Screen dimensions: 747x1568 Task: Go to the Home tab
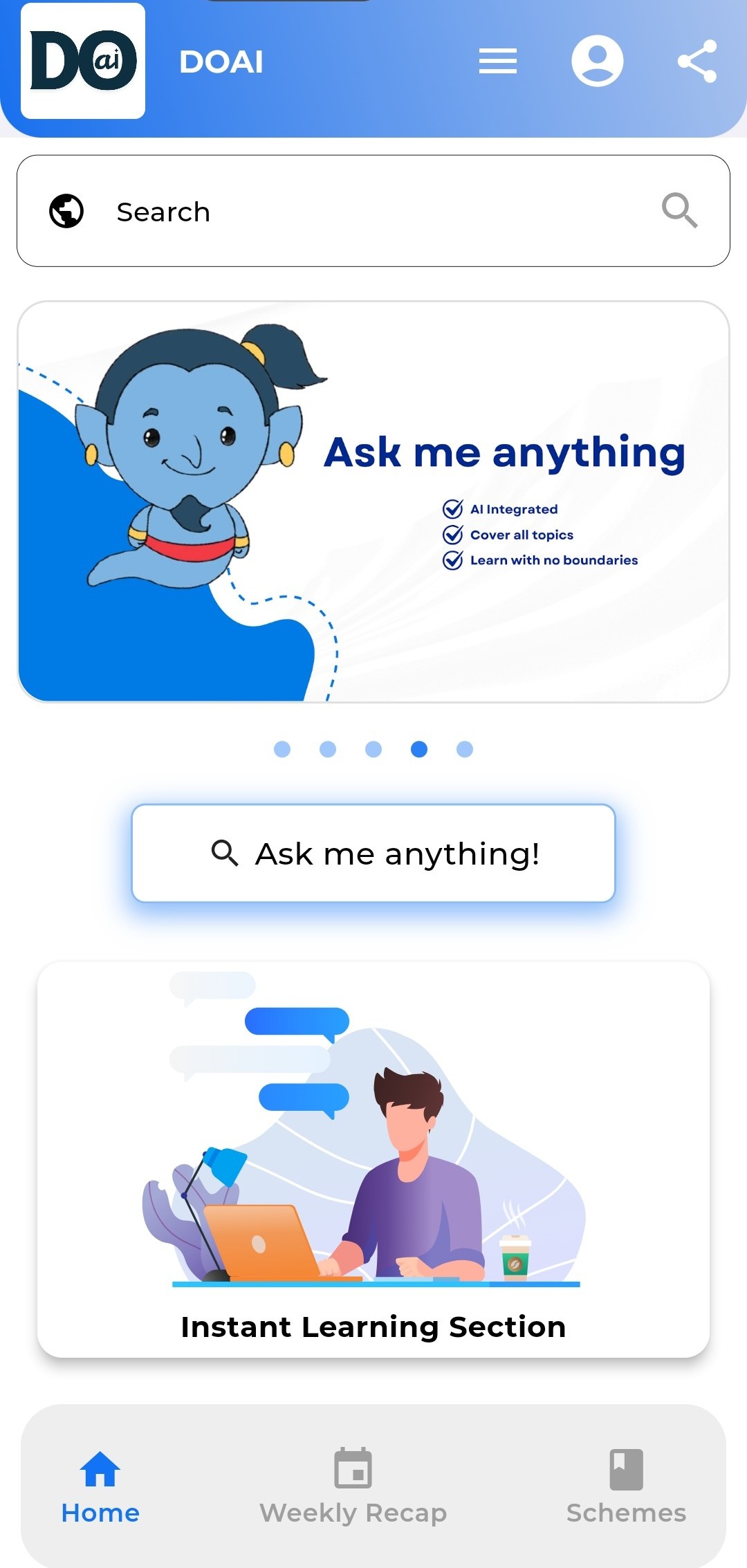point(100,1486)
